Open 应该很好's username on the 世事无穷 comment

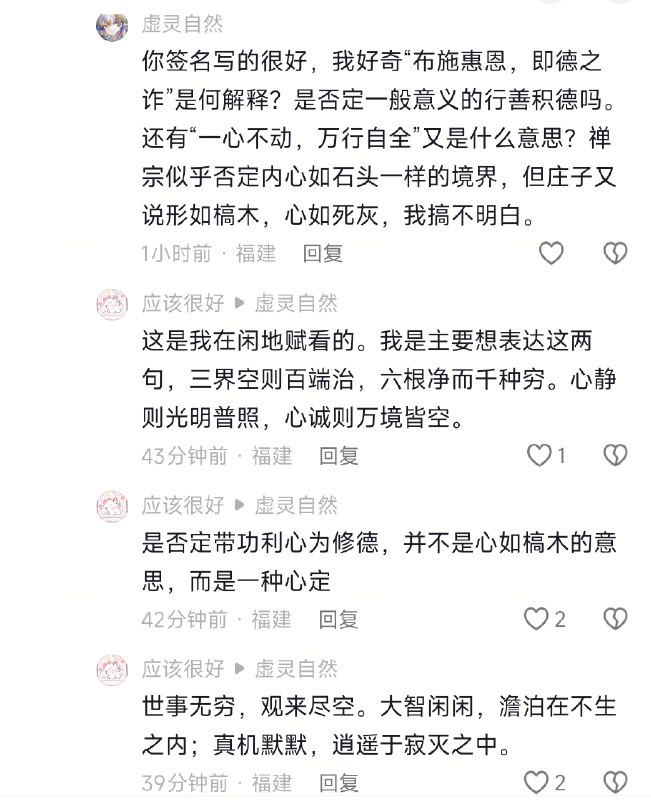183,668
